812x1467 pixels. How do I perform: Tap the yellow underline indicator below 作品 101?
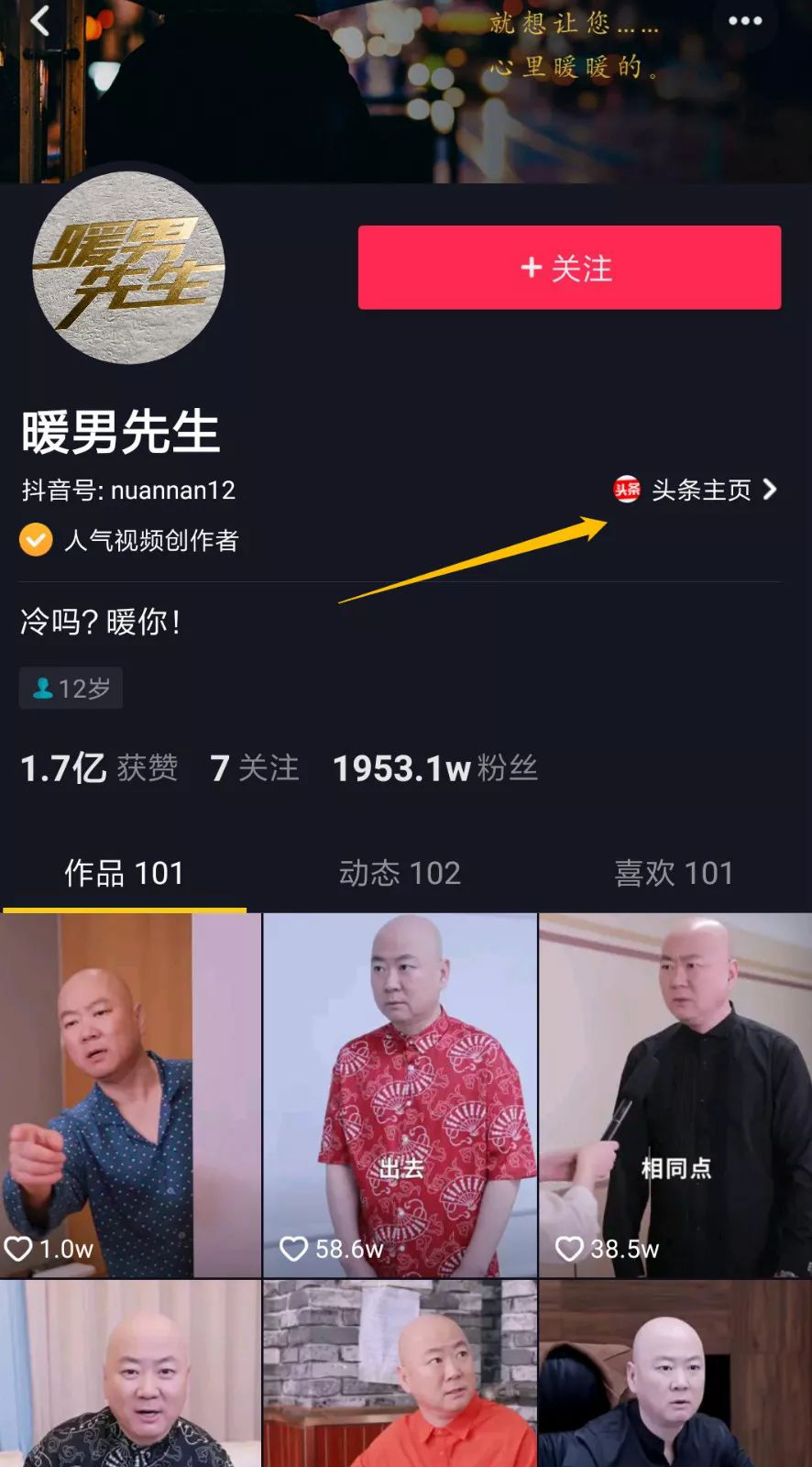[x=123, y=910]
